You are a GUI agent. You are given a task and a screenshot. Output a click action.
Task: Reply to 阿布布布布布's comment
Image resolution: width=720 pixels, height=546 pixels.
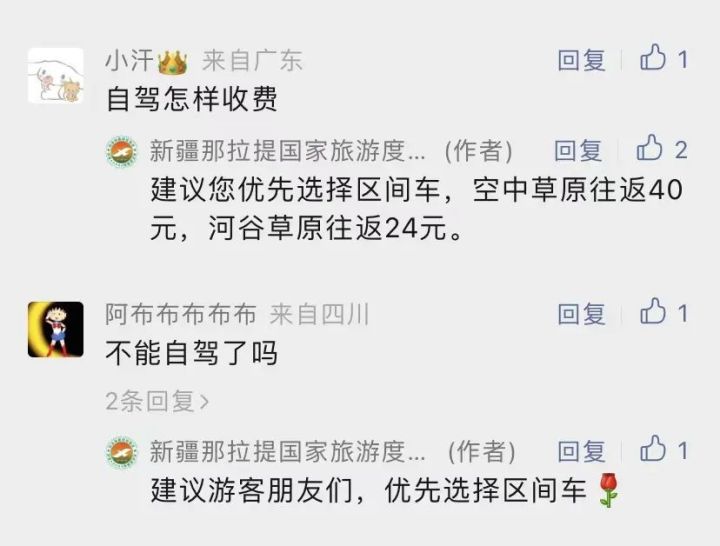581,314
